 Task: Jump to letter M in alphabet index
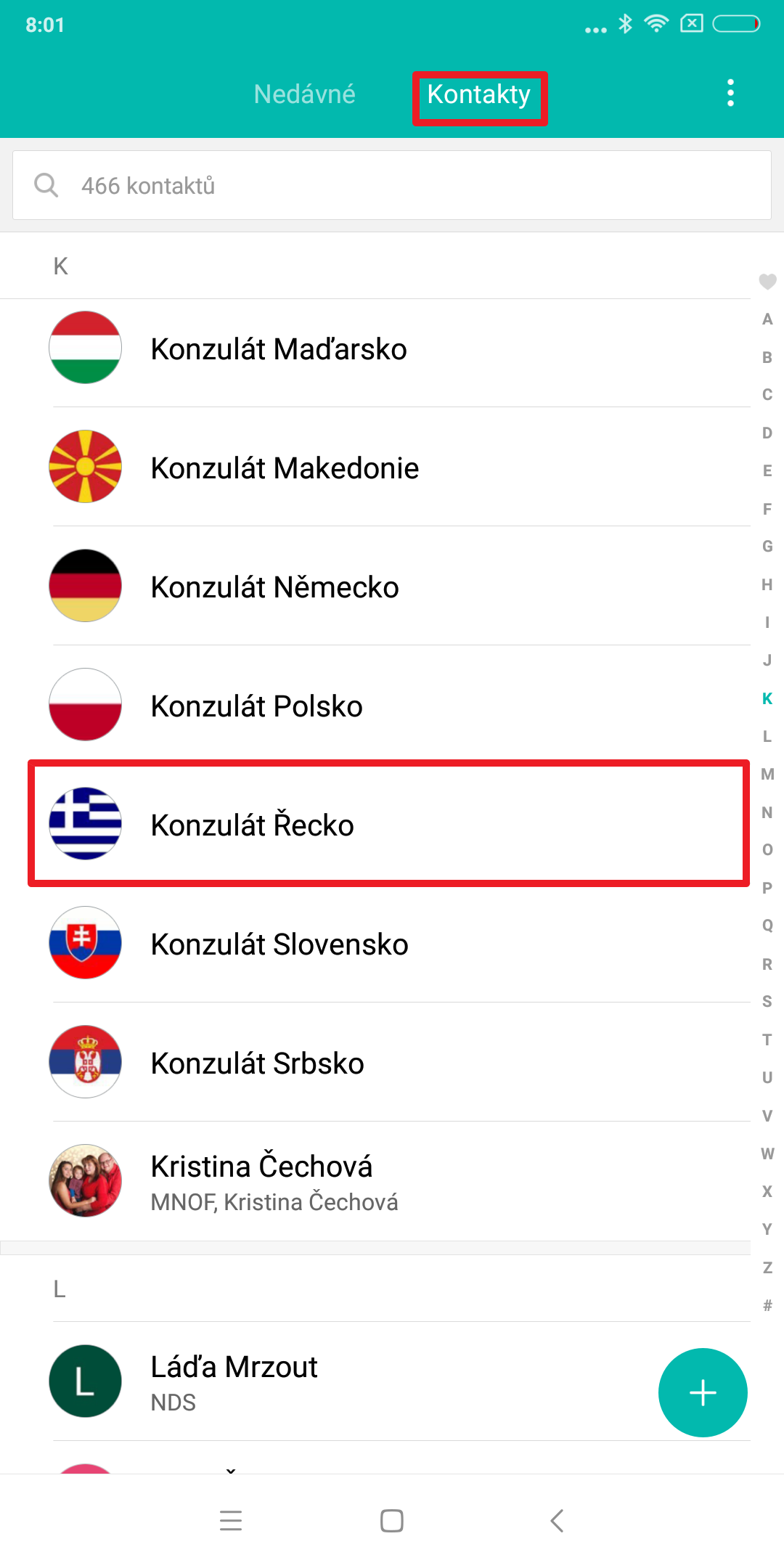click(x=767, y=774)
